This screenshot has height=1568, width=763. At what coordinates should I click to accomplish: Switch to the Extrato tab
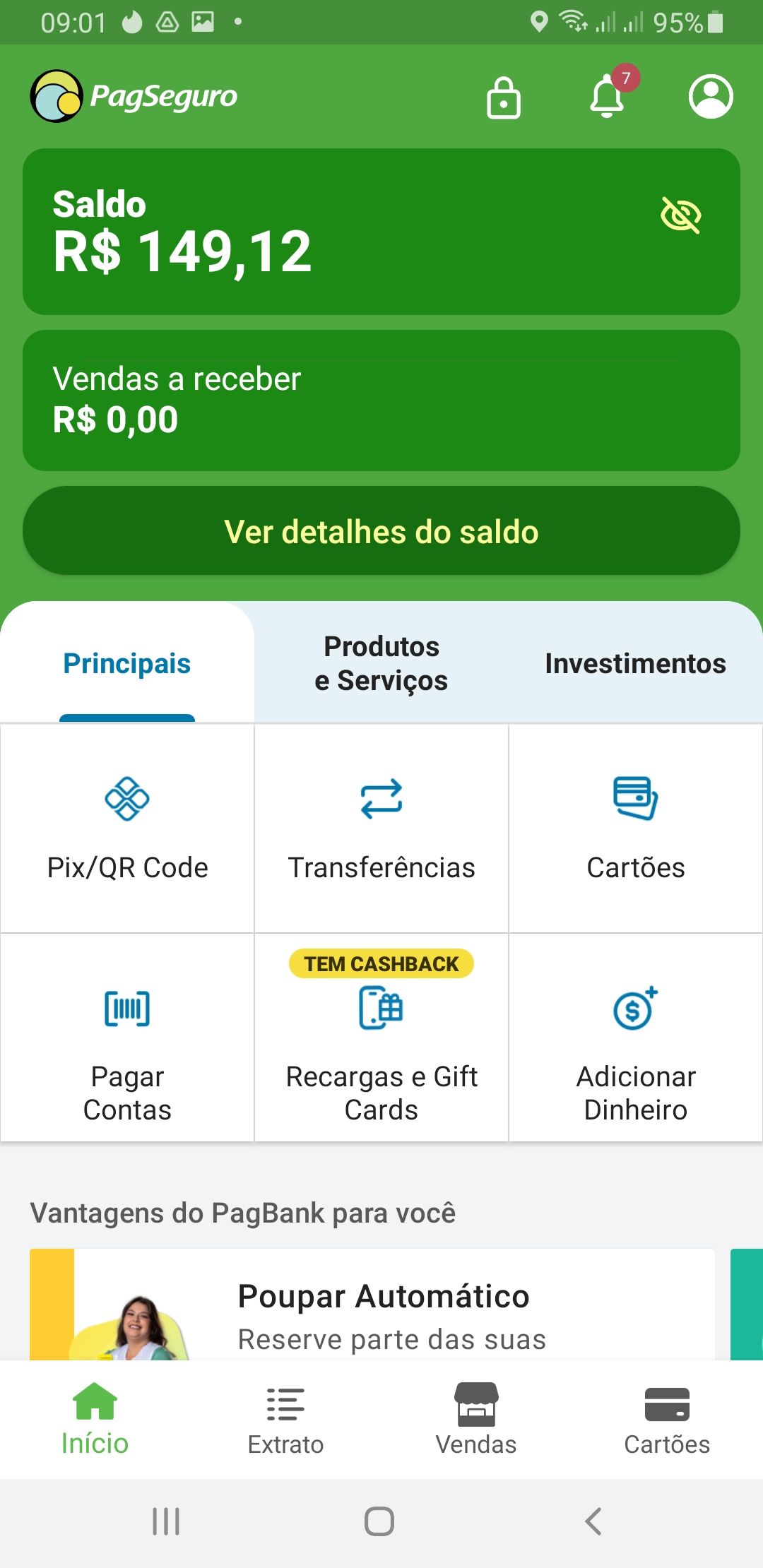(x=285, y=1420)
